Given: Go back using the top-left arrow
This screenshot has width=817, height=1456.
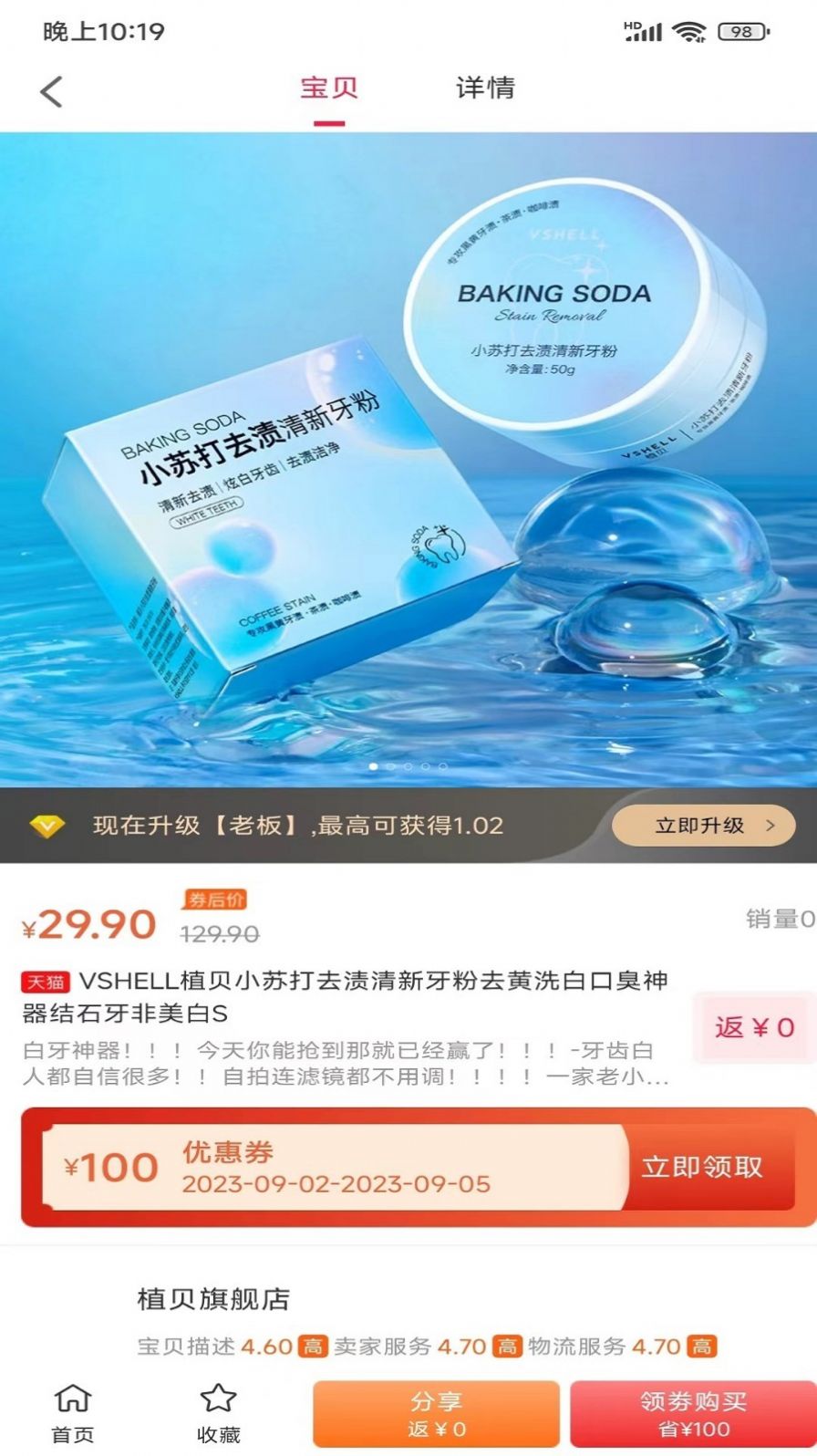Looking at the screenshot, I should pyautogui.click(x=52, y=91).
